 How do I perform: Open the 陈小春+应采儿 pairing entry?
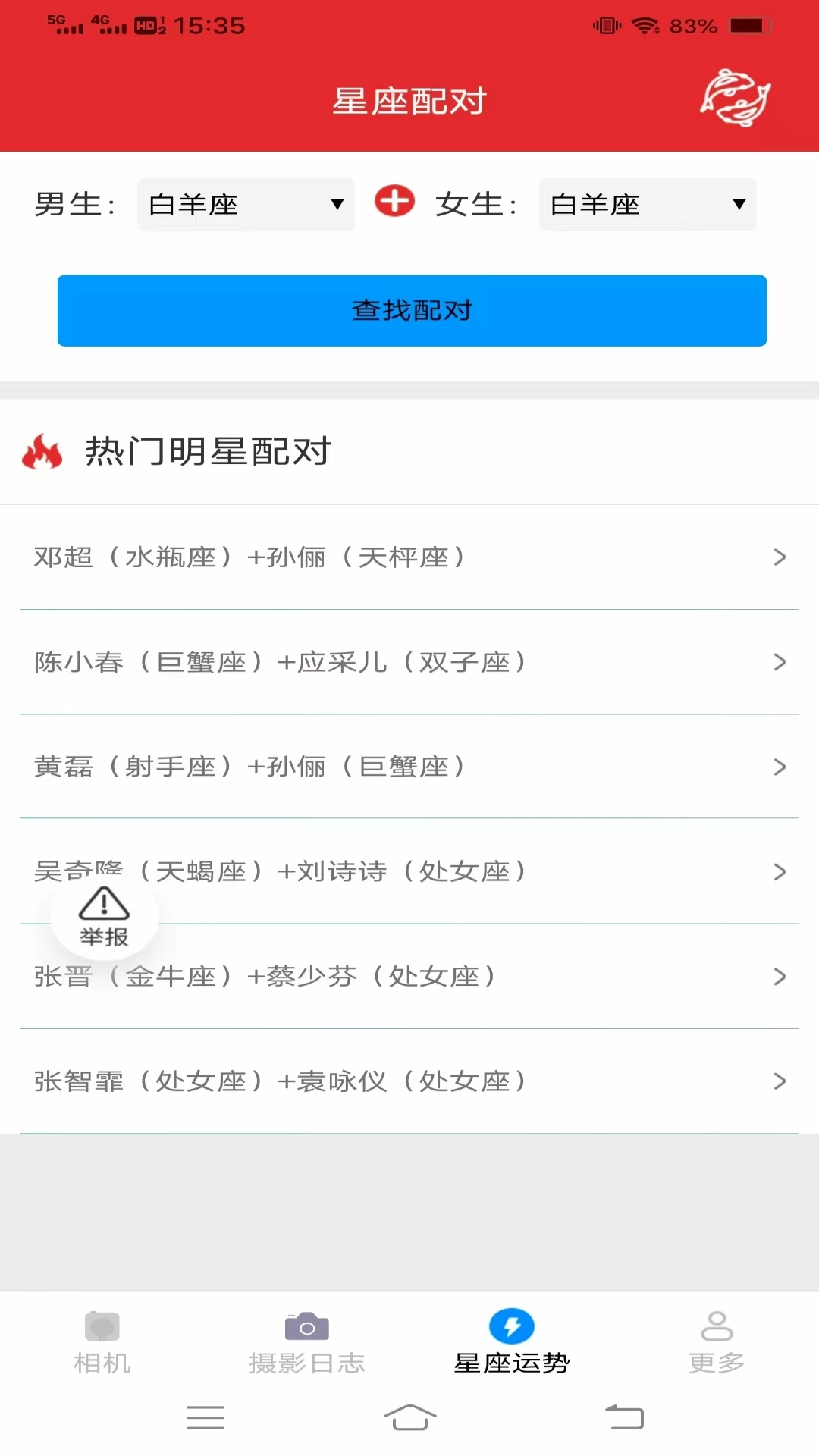409,661
